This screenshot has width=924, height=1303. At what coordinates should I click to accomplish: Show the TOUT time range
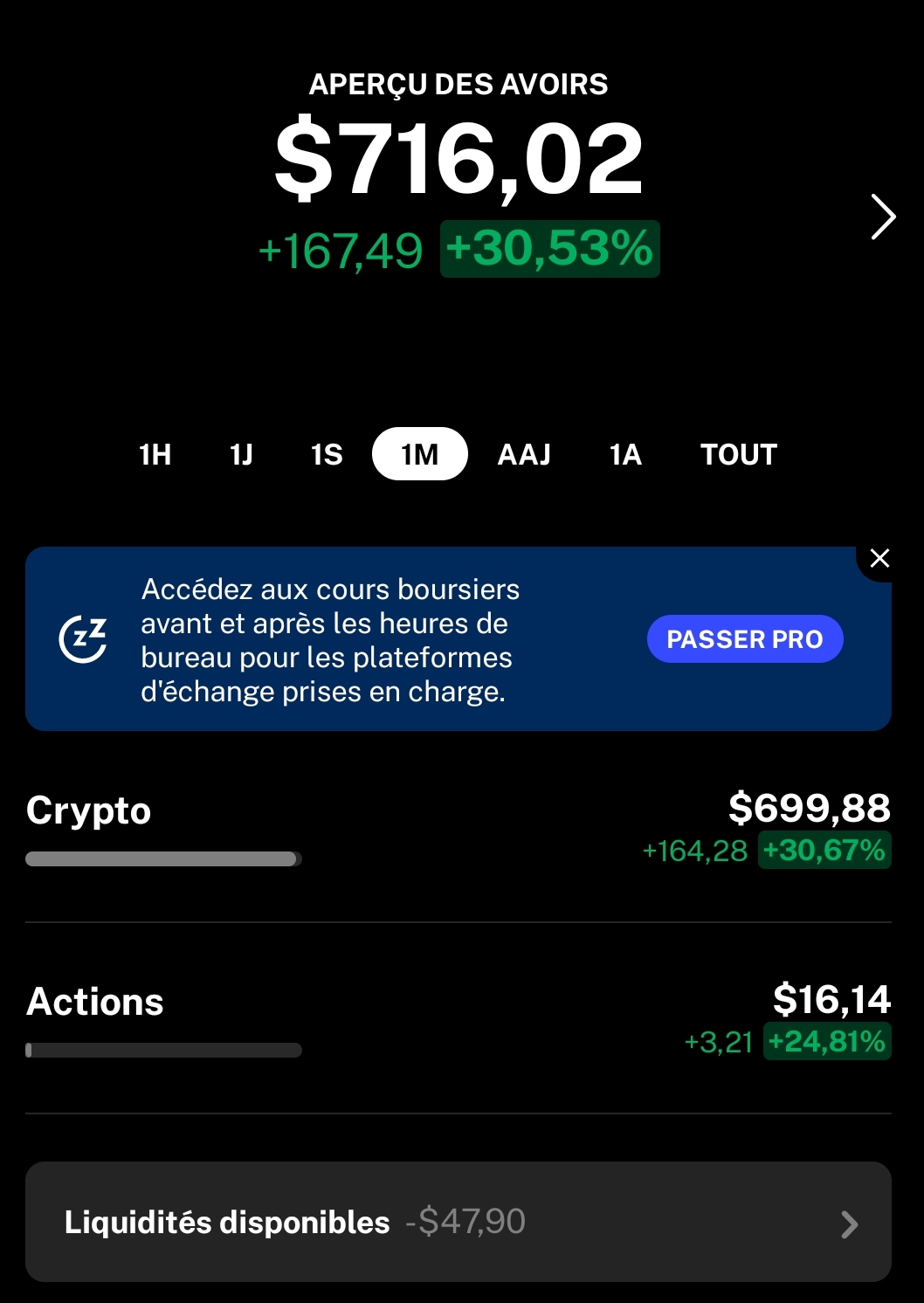[738, 454]
